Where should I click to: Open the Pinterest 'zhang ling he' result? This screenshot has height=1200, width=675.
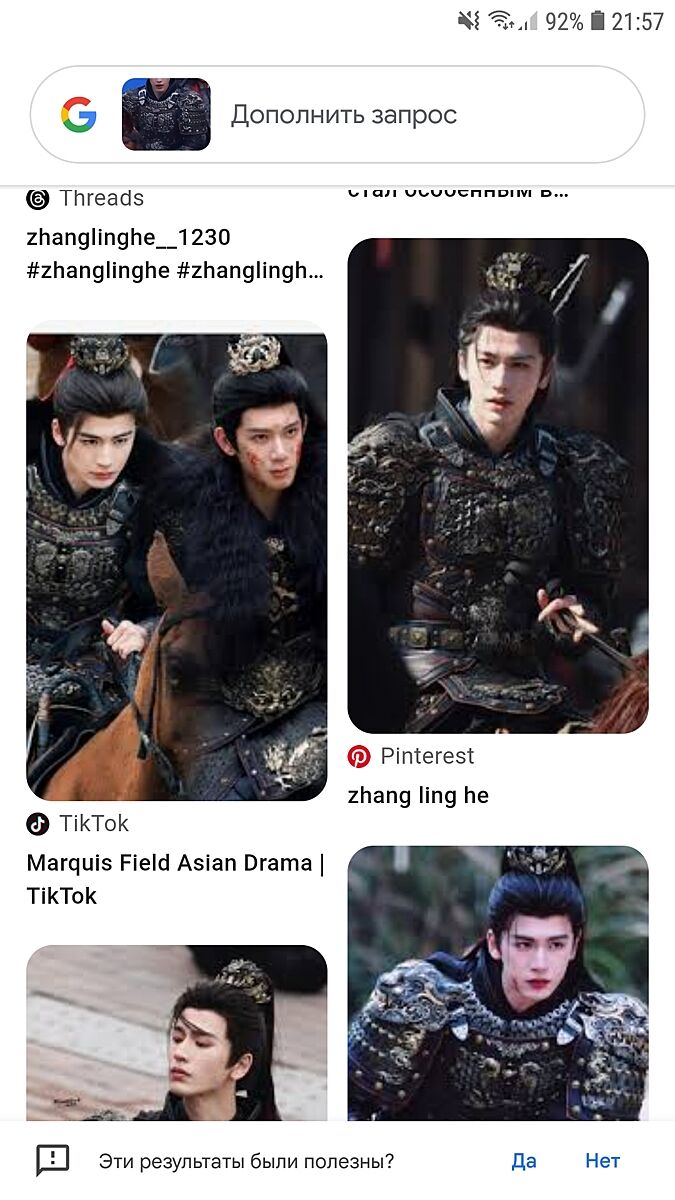coord(418,796)
